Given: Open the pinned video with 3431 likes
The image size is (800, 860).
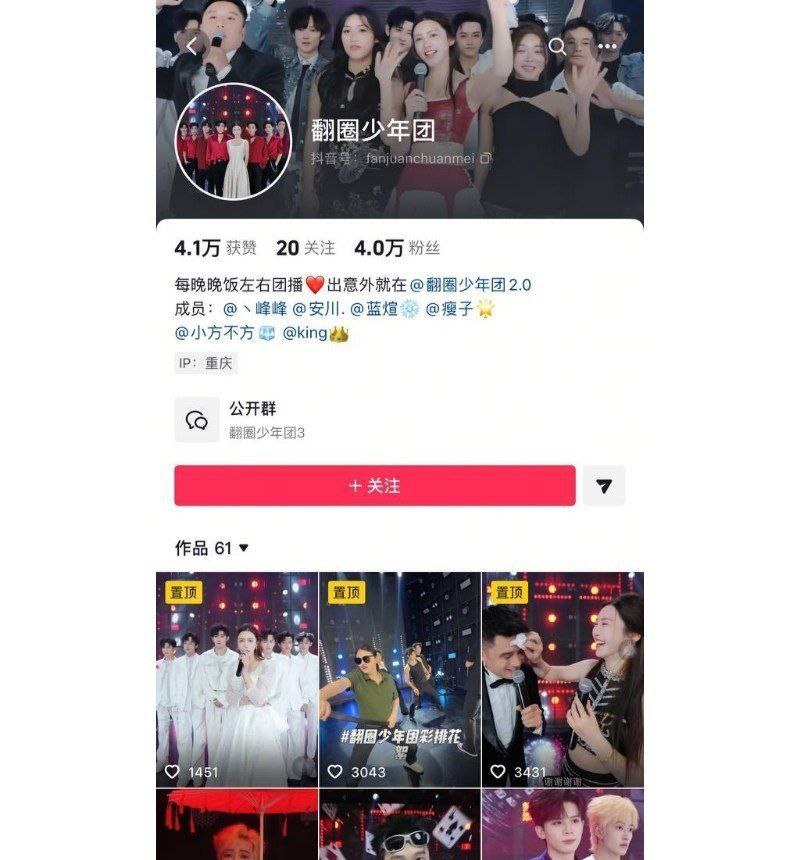Looking at the screenshot, I should [563, 680].
